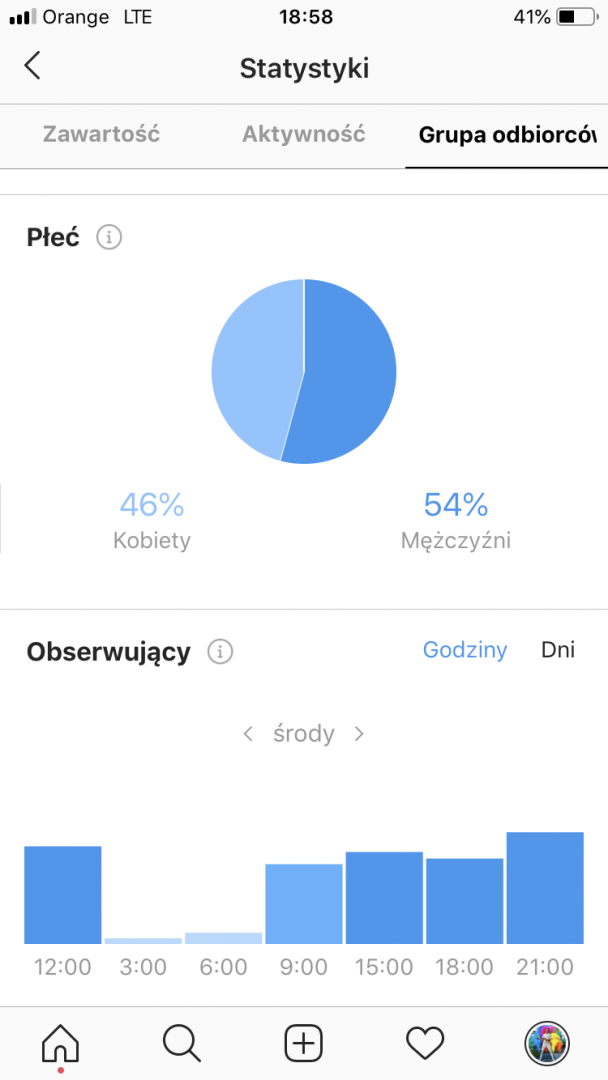The height and width of the screenshot is (1080, 608).
Task: Open info icon next to Obserwujący
Action: pyautogui.click(x=220, y=652)
